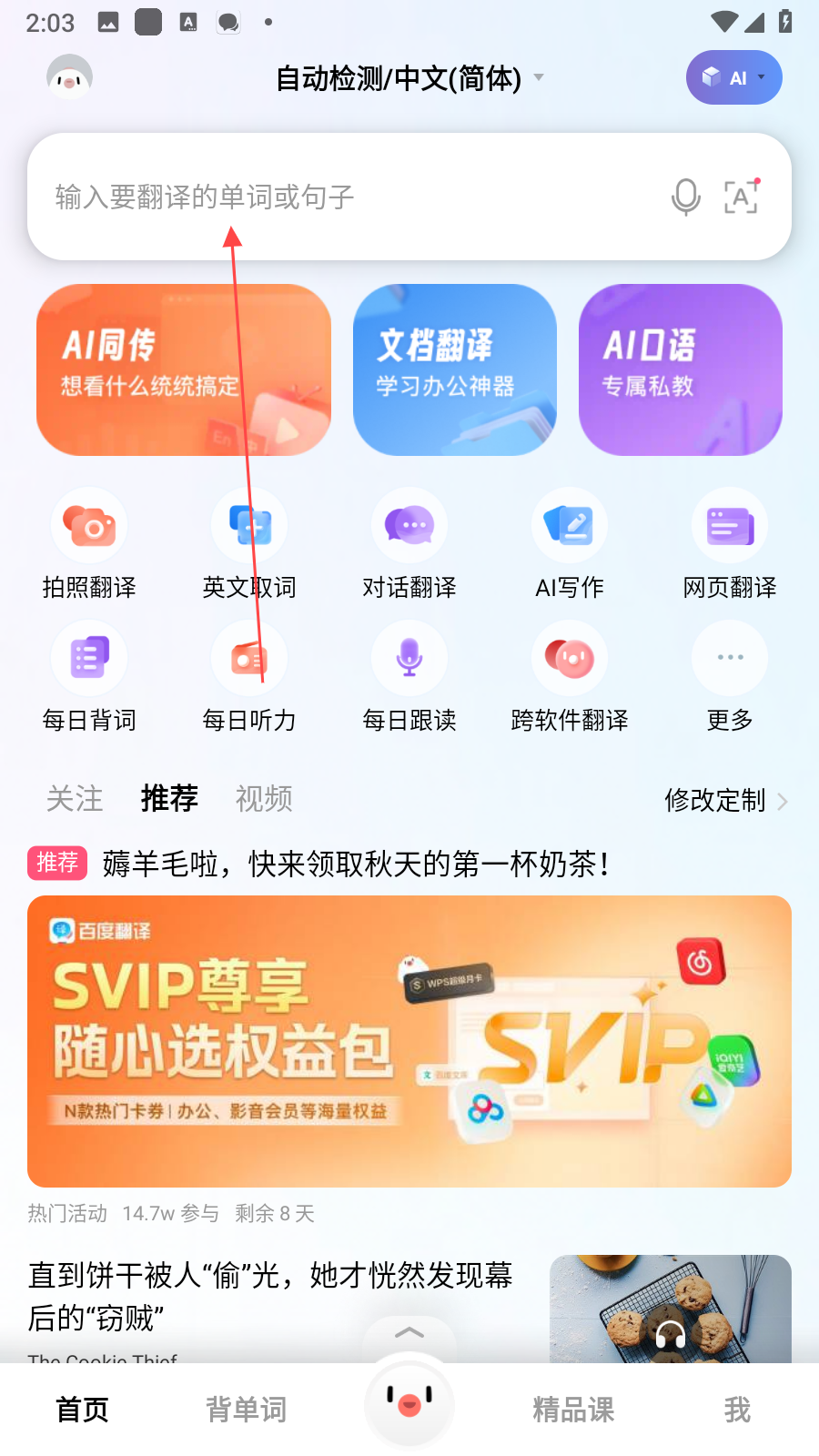Switch to the 关注 feed tab
Screen dimensions: 819x1456
[x=75, y=799]
